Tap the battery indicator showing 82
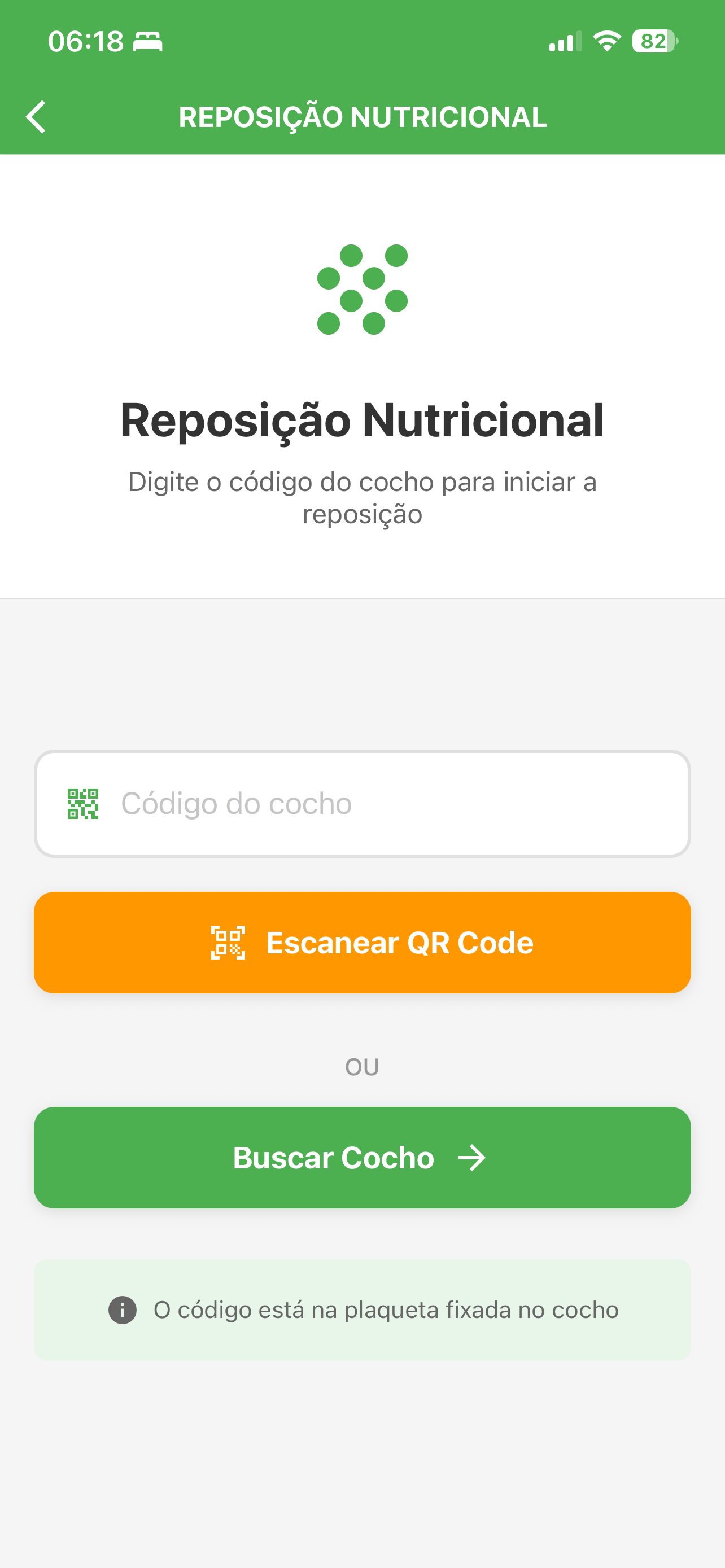The width and height of the screenshot is (725, 1568). coord(653,40)
